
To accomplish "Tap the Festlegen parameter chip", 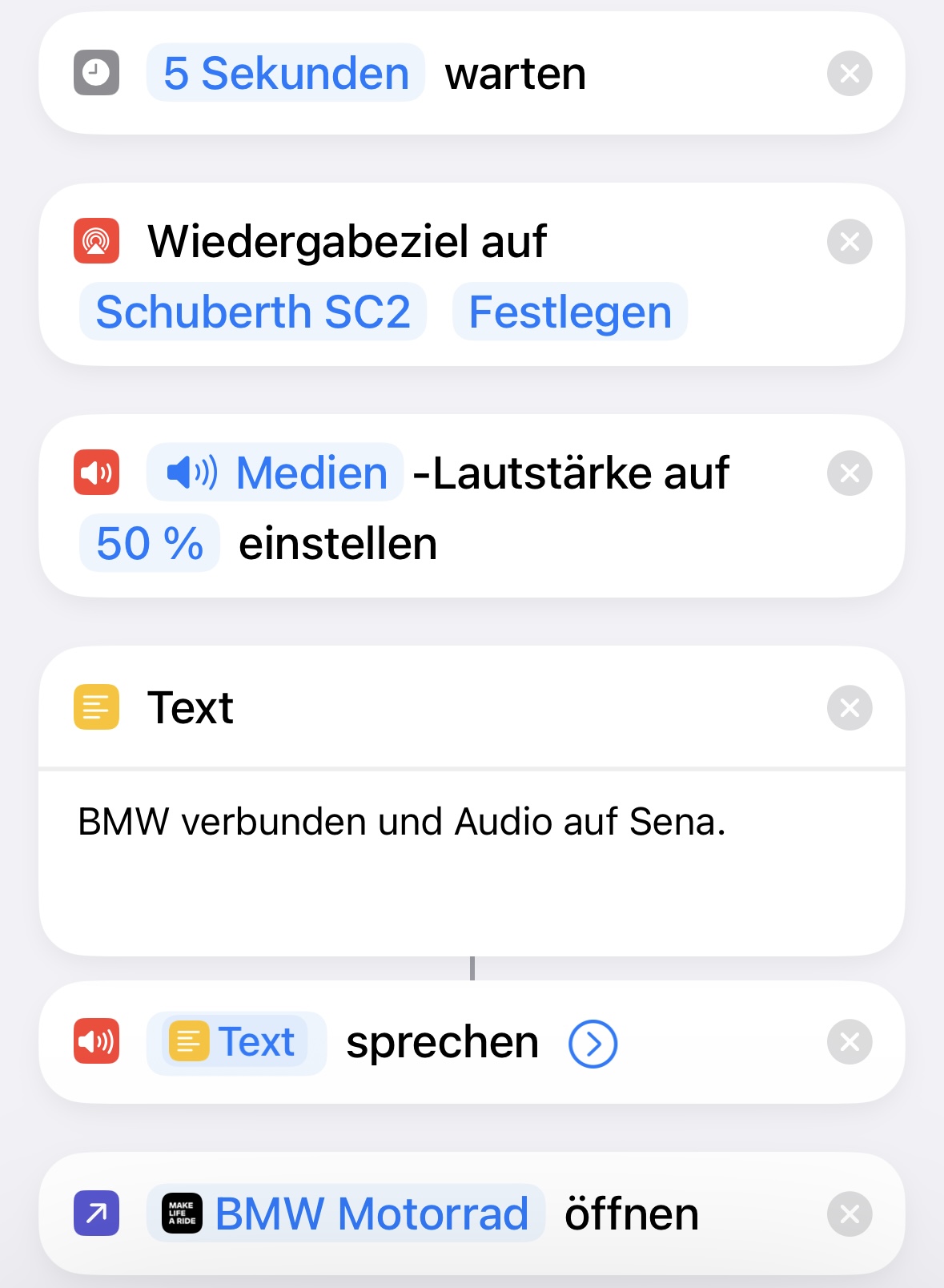I will (569, 312).
